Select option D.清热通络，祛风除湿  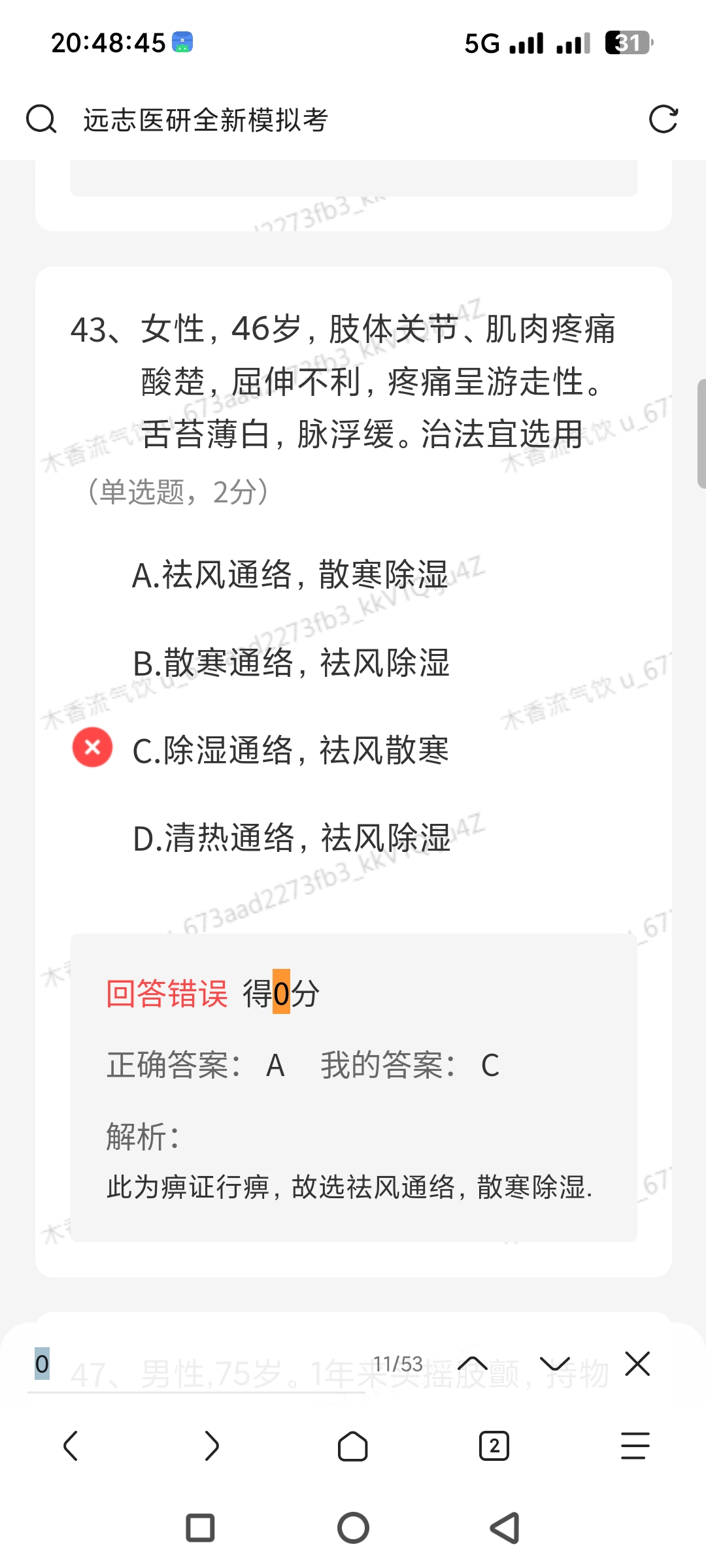click(292, 838)
